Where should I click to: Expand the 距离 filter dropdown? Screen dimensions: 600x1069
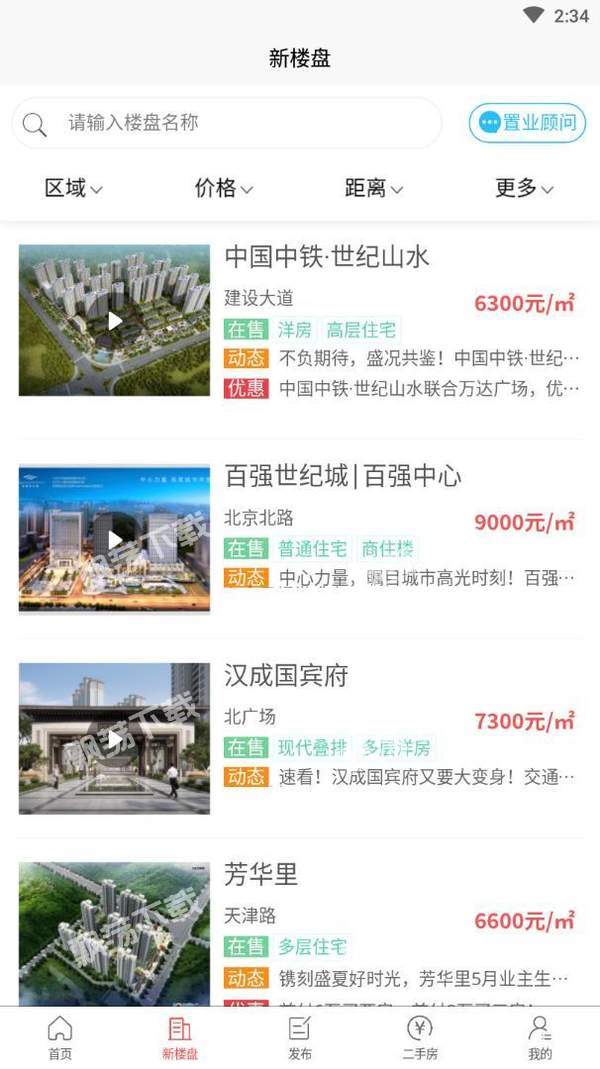374,188
